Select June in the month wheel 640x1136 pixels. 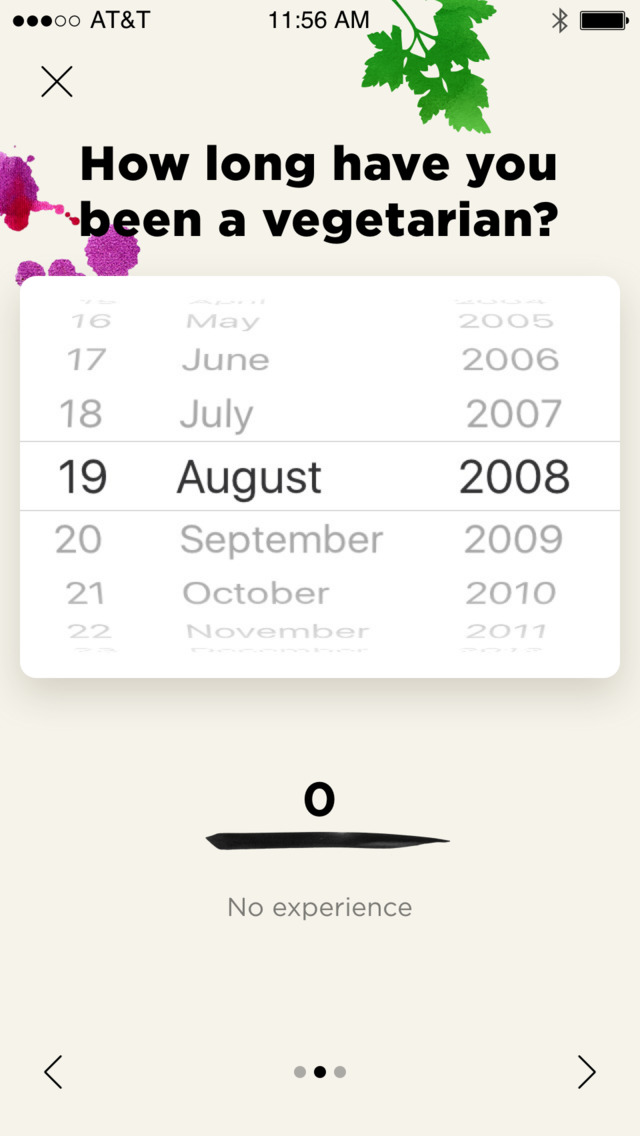pyautogui.click(x=225, y=360)
